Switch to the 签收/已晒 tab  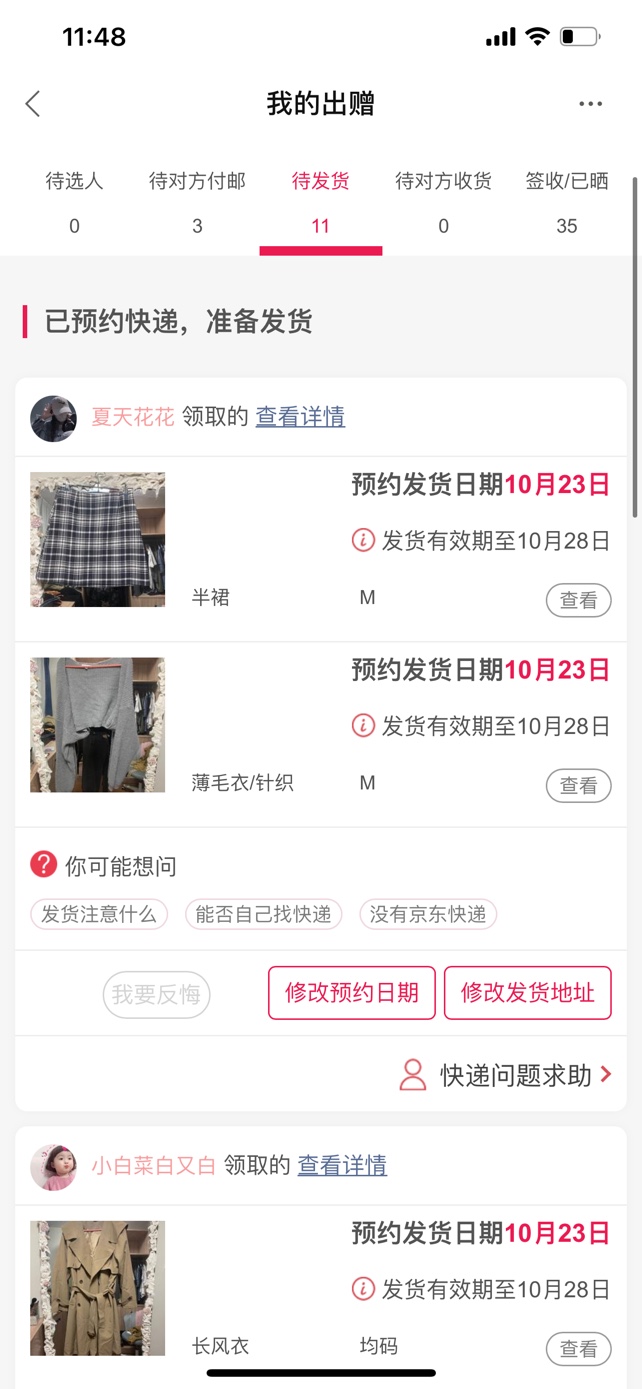[x=566, y=202]
